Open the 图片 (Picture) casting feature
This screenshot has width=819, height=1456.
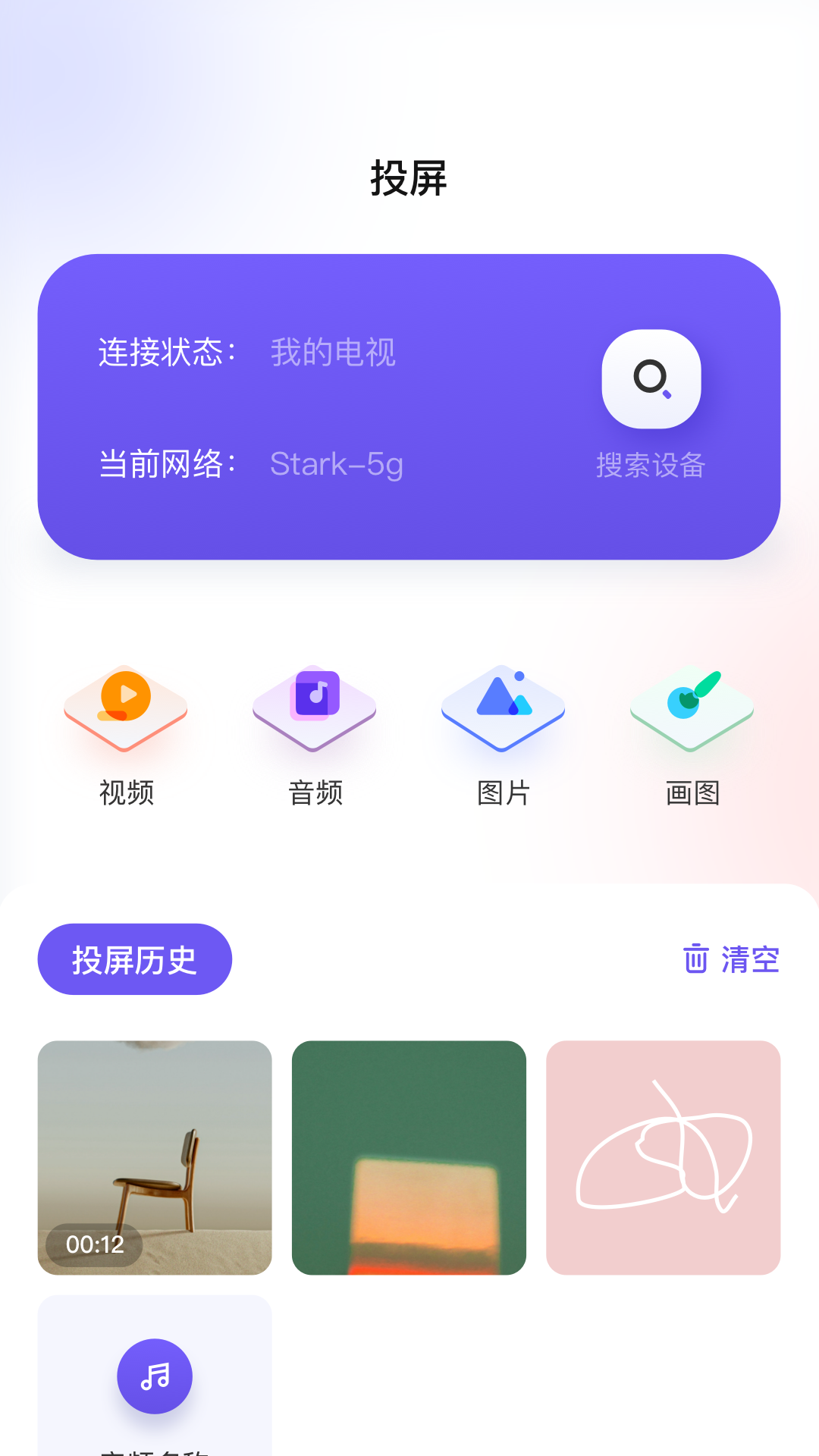click(x=502, y=705)
